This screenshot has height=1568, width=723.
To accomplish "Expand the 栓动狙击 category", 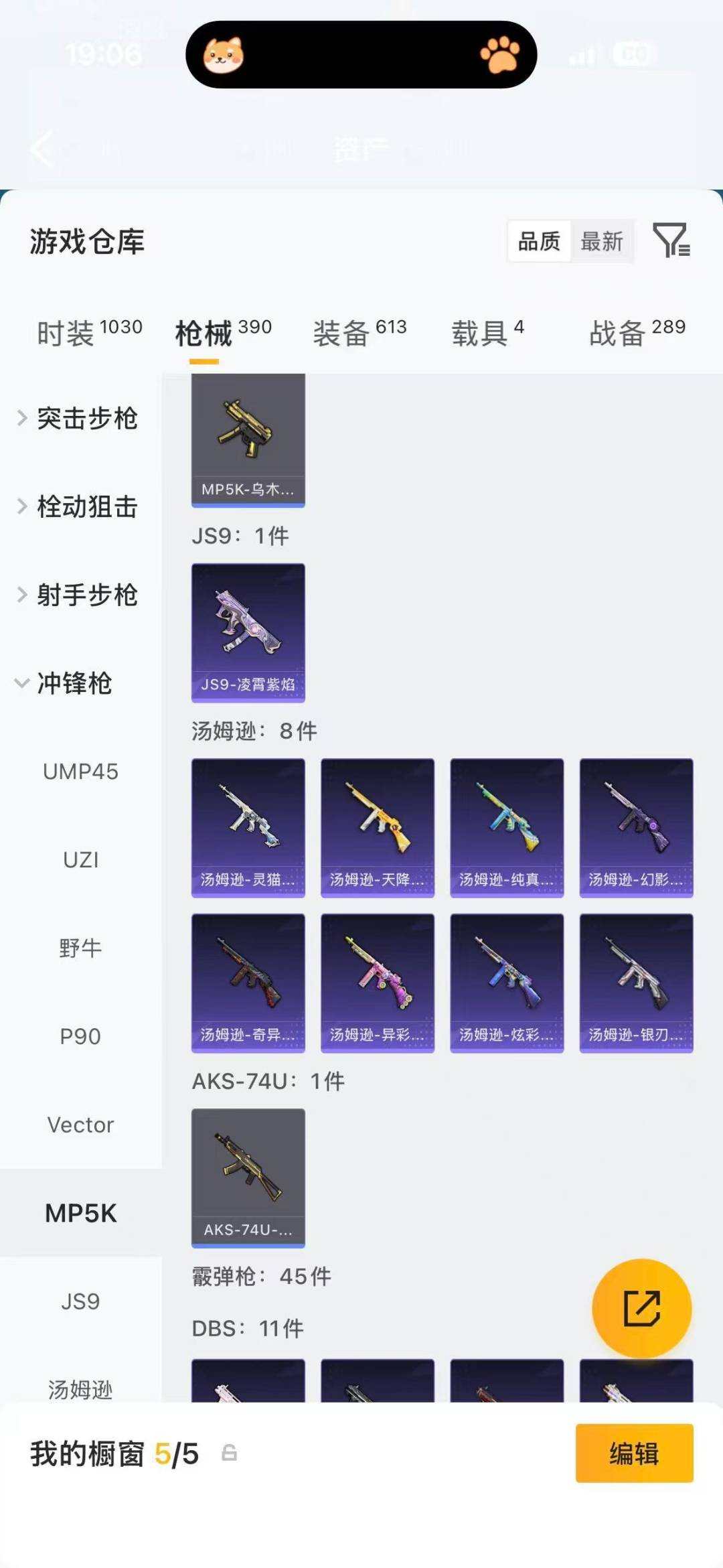I will tap(87, 508).
